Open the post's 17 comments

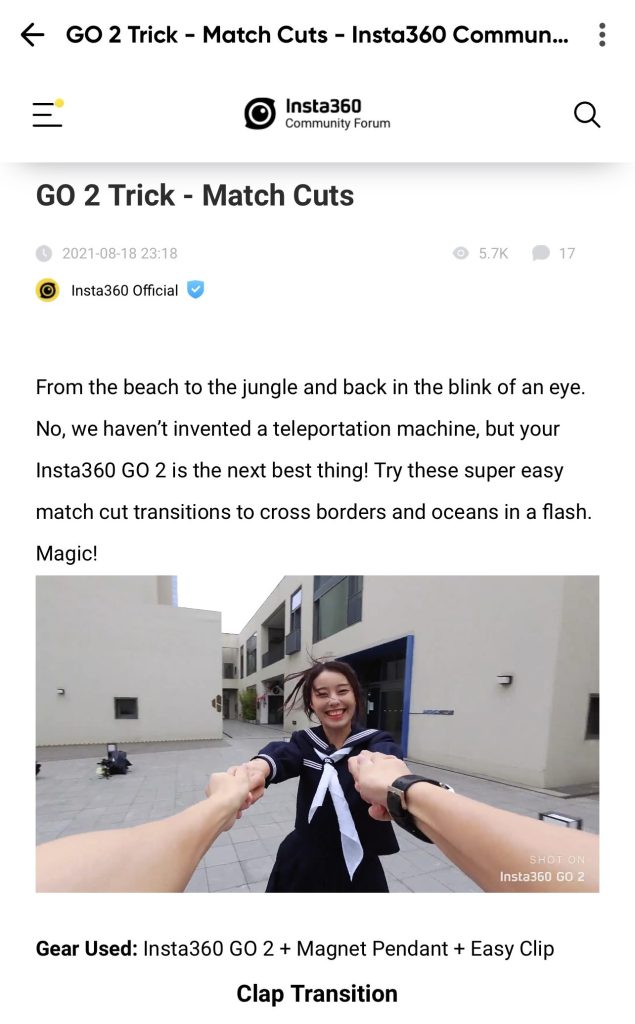coord(554,253)
